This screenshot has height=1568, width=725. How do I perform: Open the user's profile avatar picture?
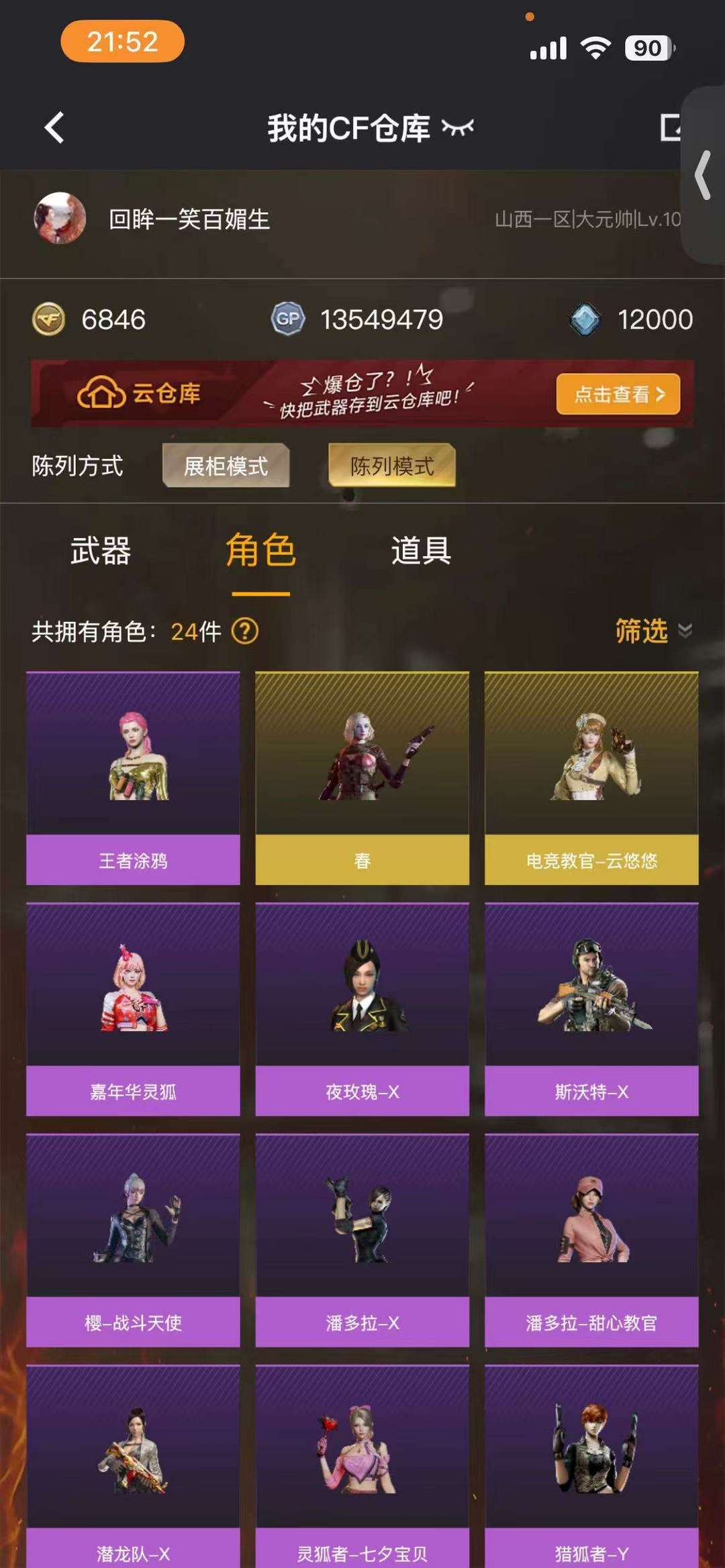tap(60, 217)
